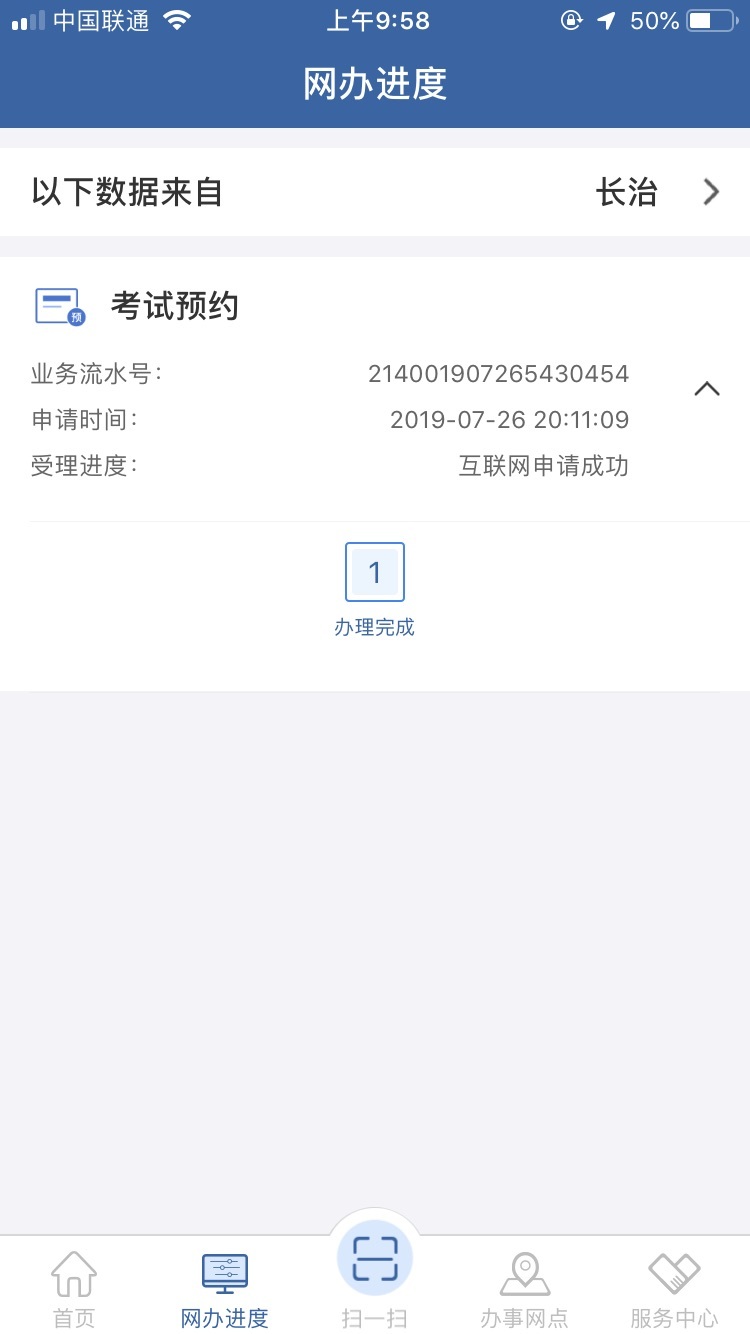Expand the 长治 city selector chevron

pos(711,191)
